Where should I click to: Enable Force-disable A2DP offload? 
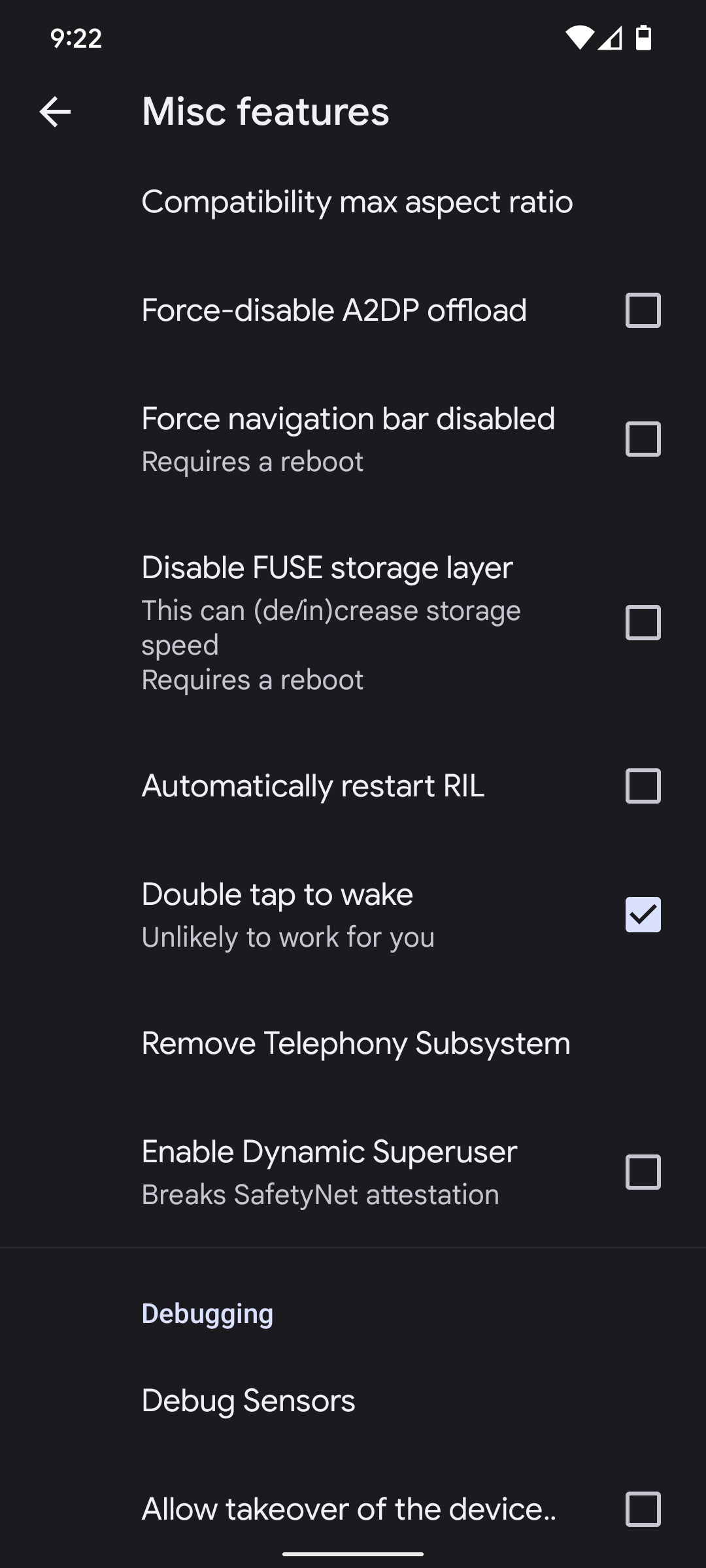pyautogui.click(x=644, y=310)
